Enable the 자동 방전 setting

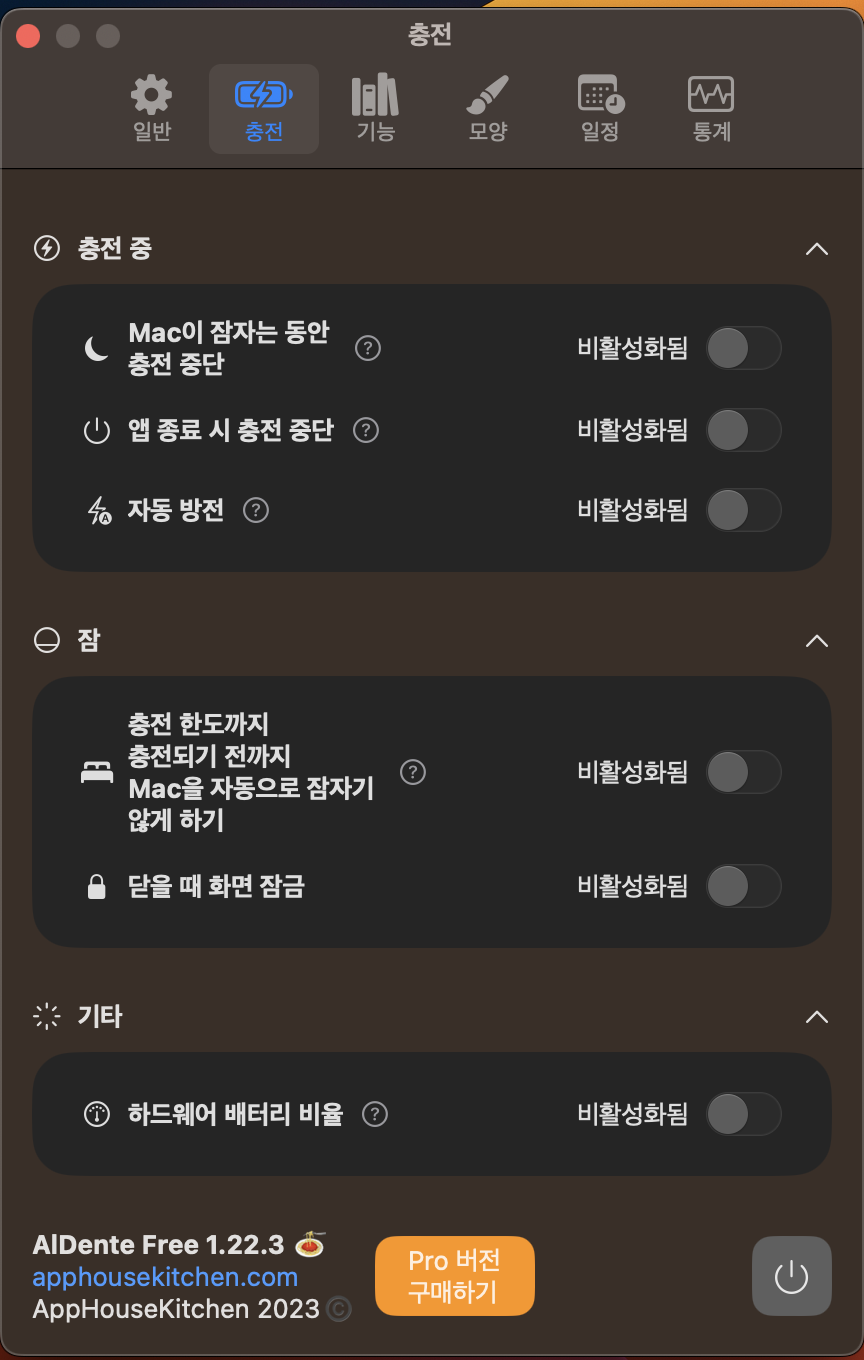click(x=744, y=510)
